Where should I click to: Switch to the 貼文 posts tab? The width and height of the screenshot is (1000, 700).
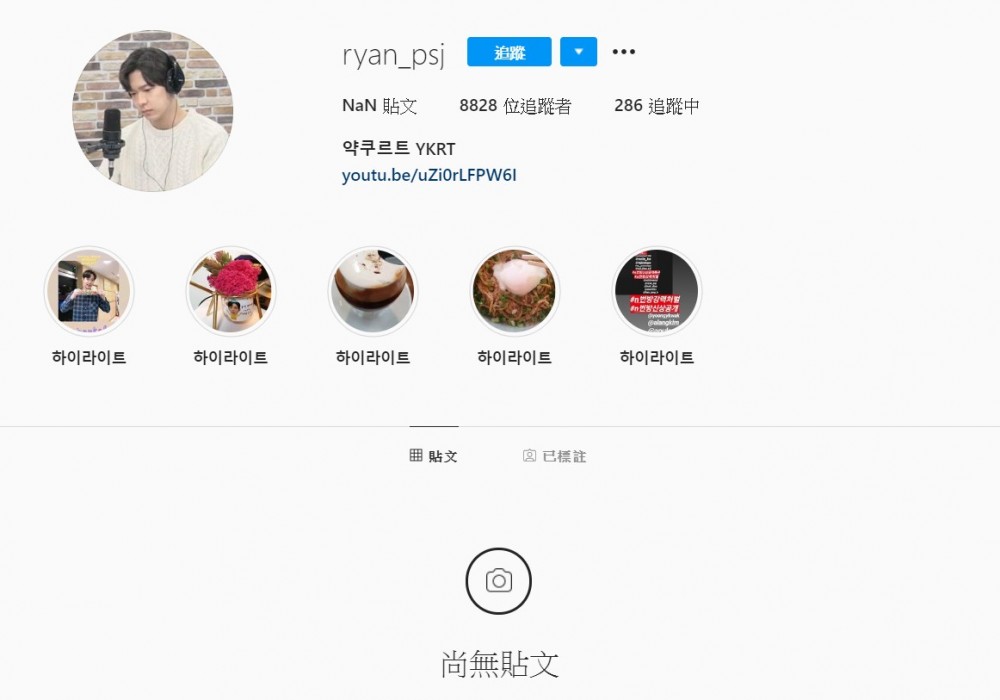434,456
